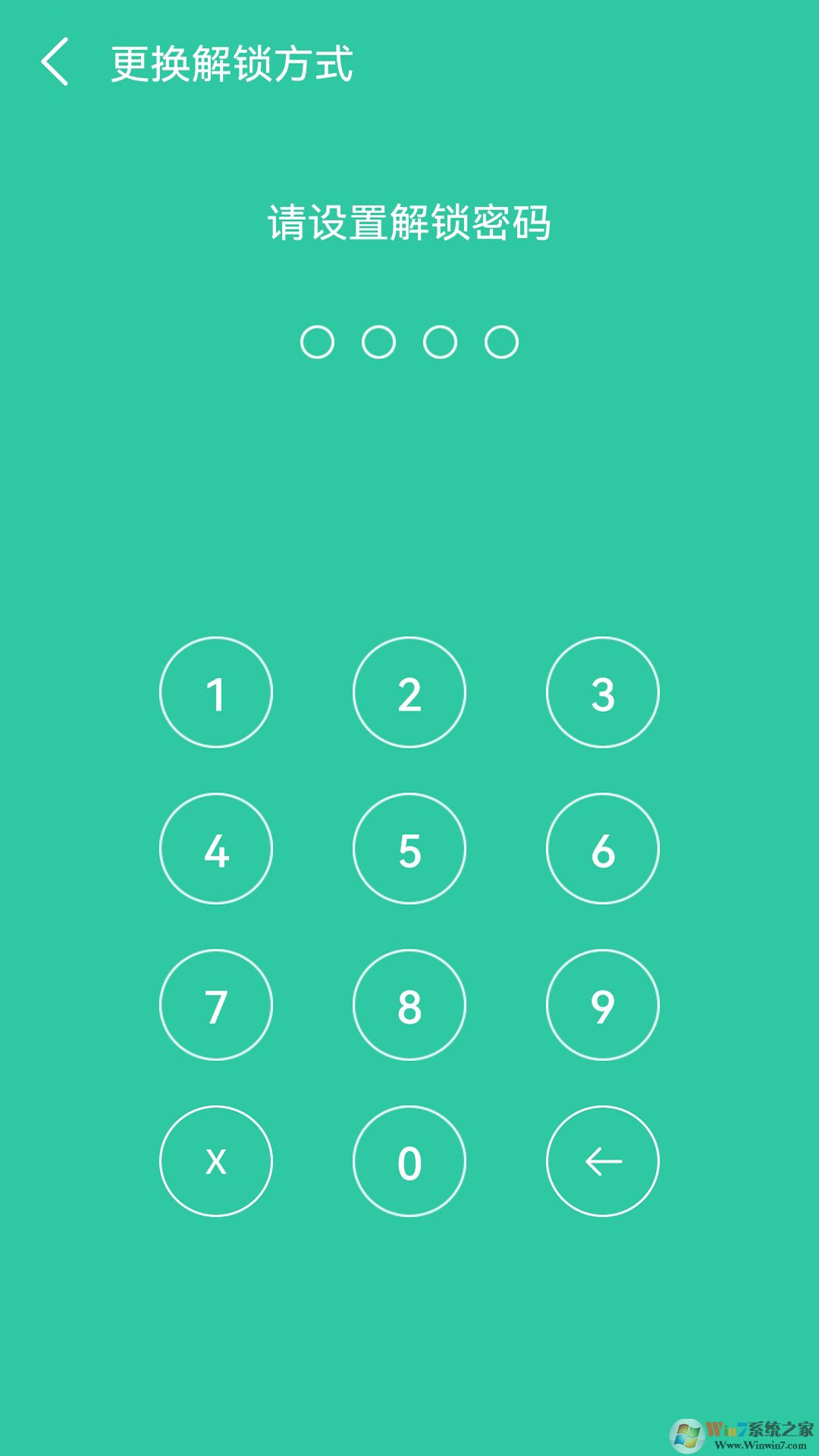Input number 7 for the passcode
Viewport: 819px width, 1456px height.
point(216,1005)
